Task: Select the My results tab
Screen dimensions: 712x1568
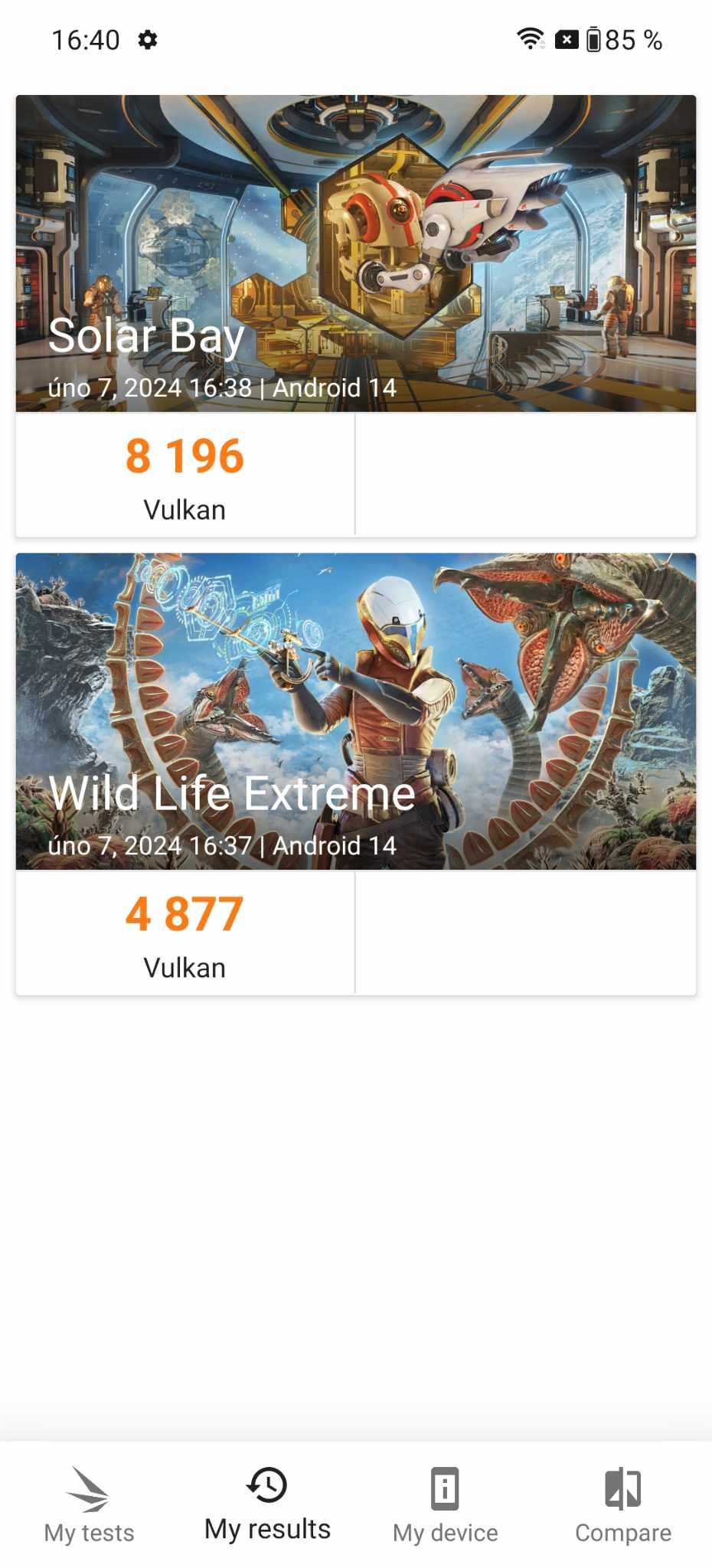Action: [x=267, y=1505]
